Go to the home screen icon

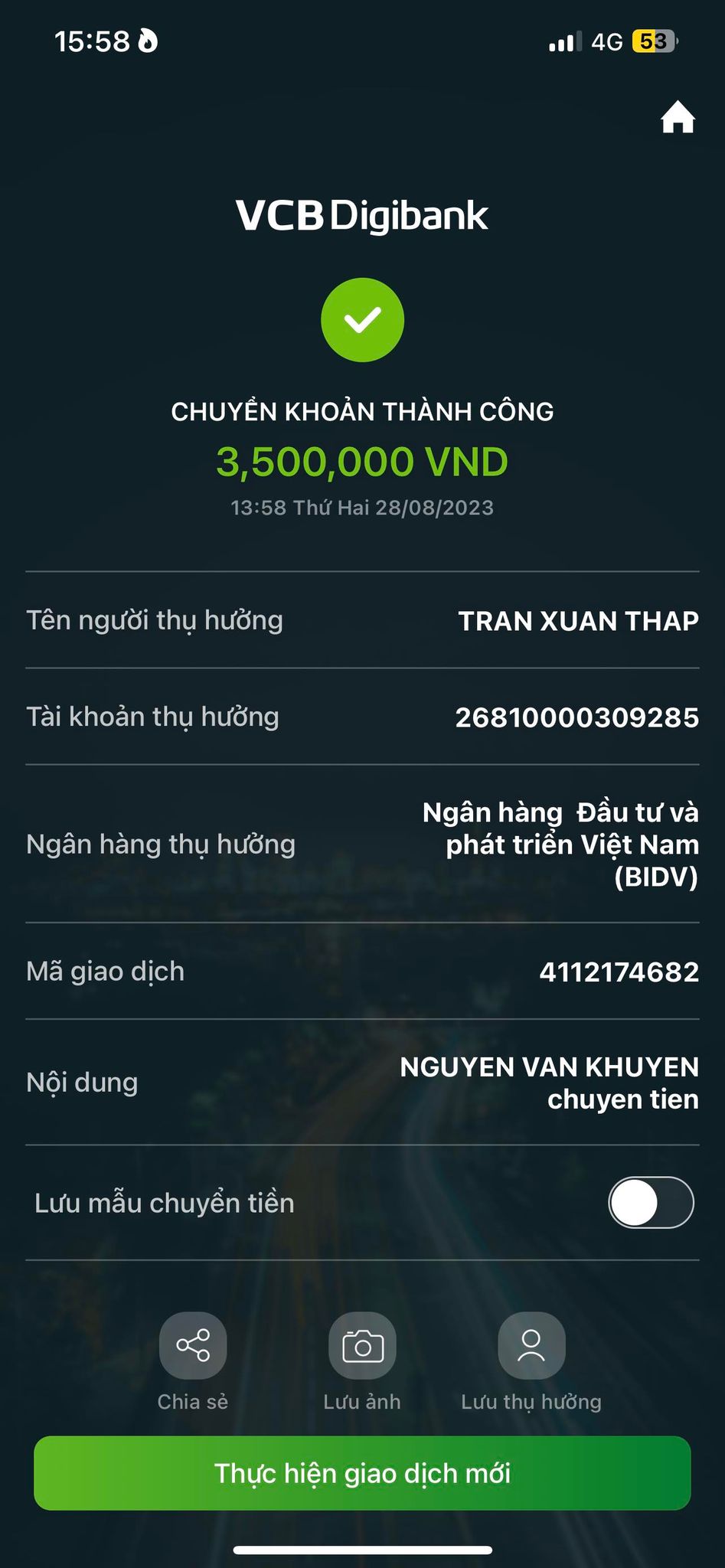pyautogui.click(x=678, y=118)
